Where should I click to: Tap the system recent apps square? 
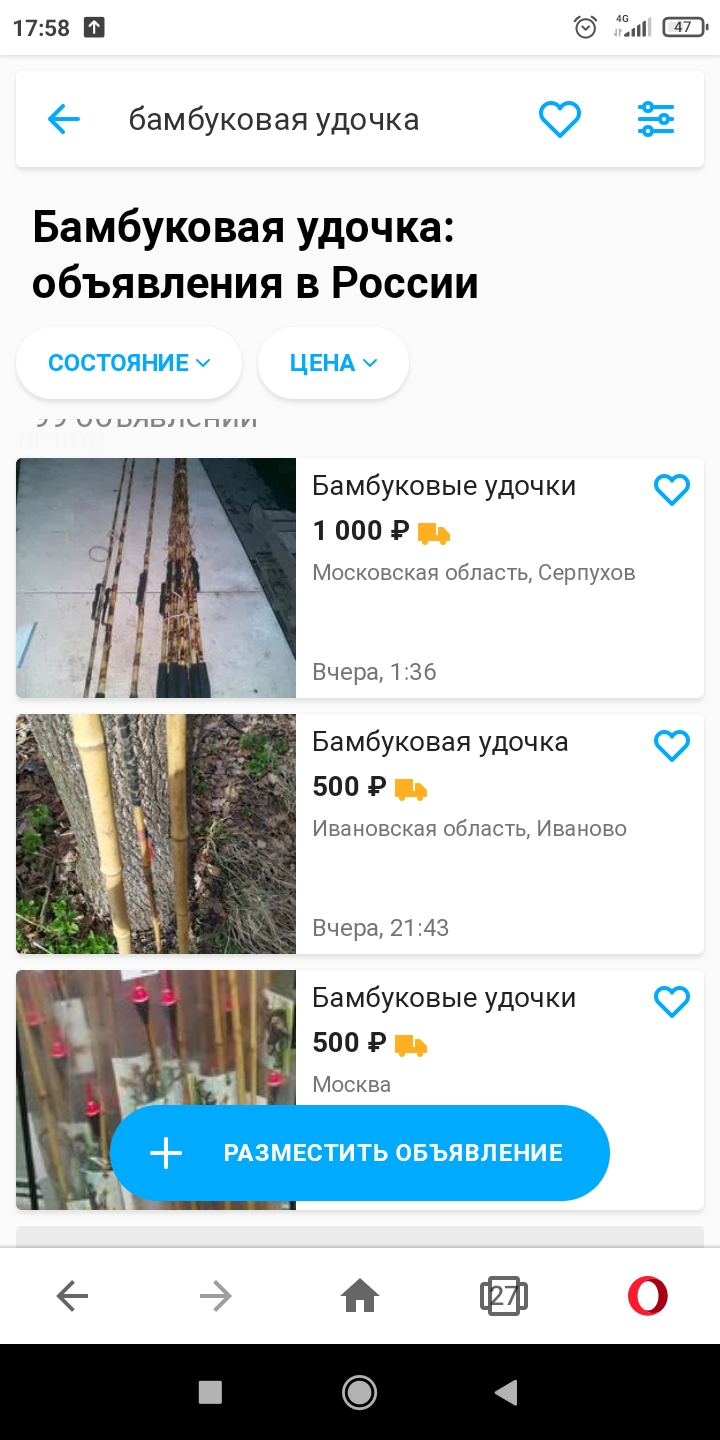click(x=210, y=1392)
